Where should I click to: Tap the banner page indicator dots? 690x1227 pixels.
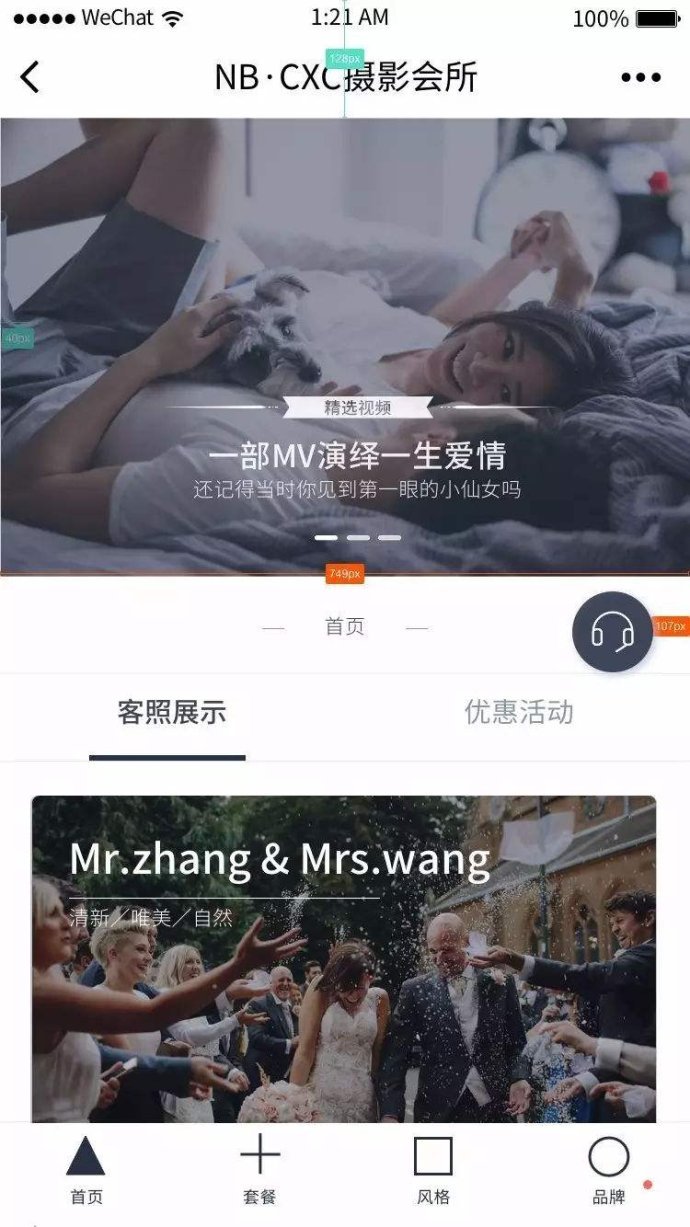click(357, 538)
